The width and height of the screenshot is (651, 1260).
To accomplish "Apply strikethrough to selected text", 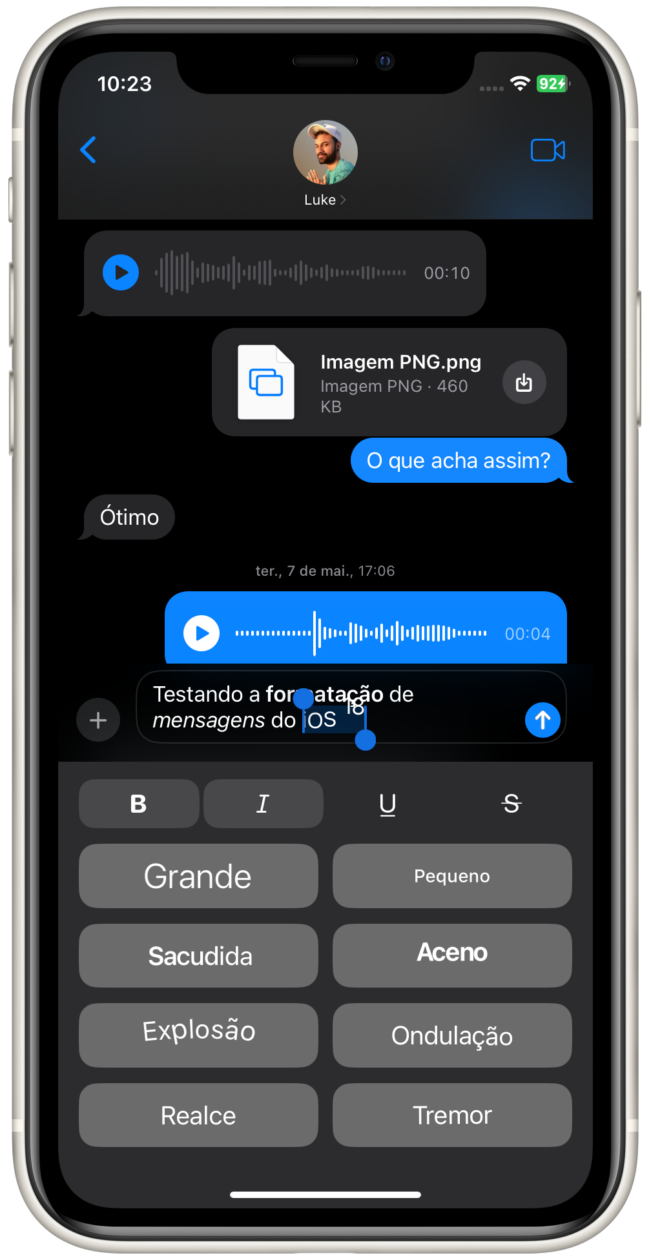I will pos(511,804).
